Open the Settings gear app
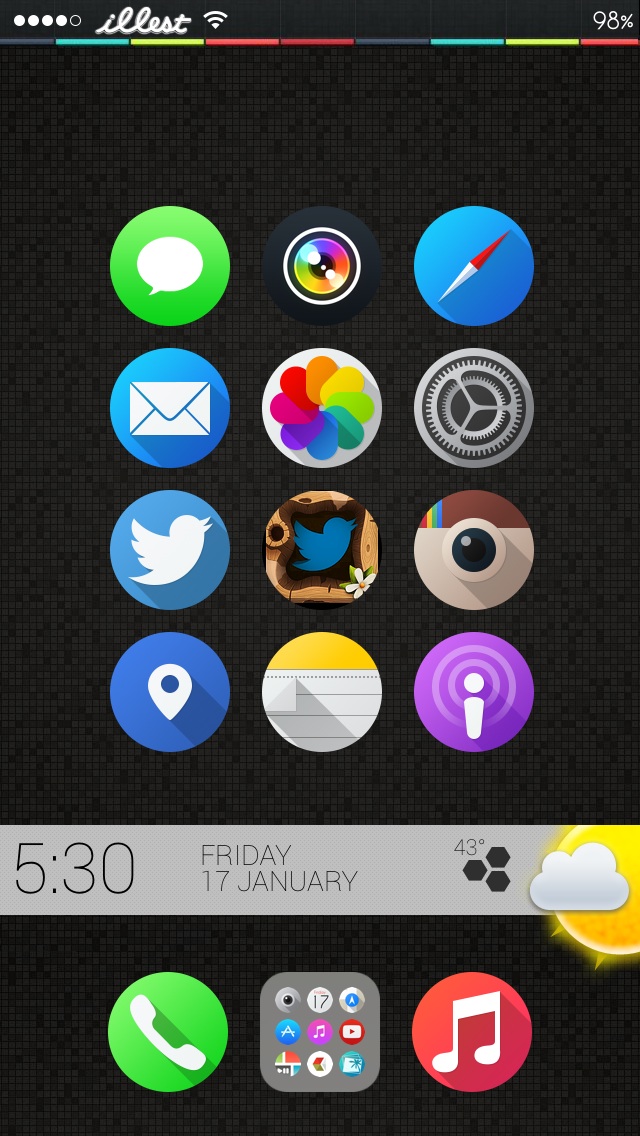Screen dimensions: 640x1136 (473, 408)
